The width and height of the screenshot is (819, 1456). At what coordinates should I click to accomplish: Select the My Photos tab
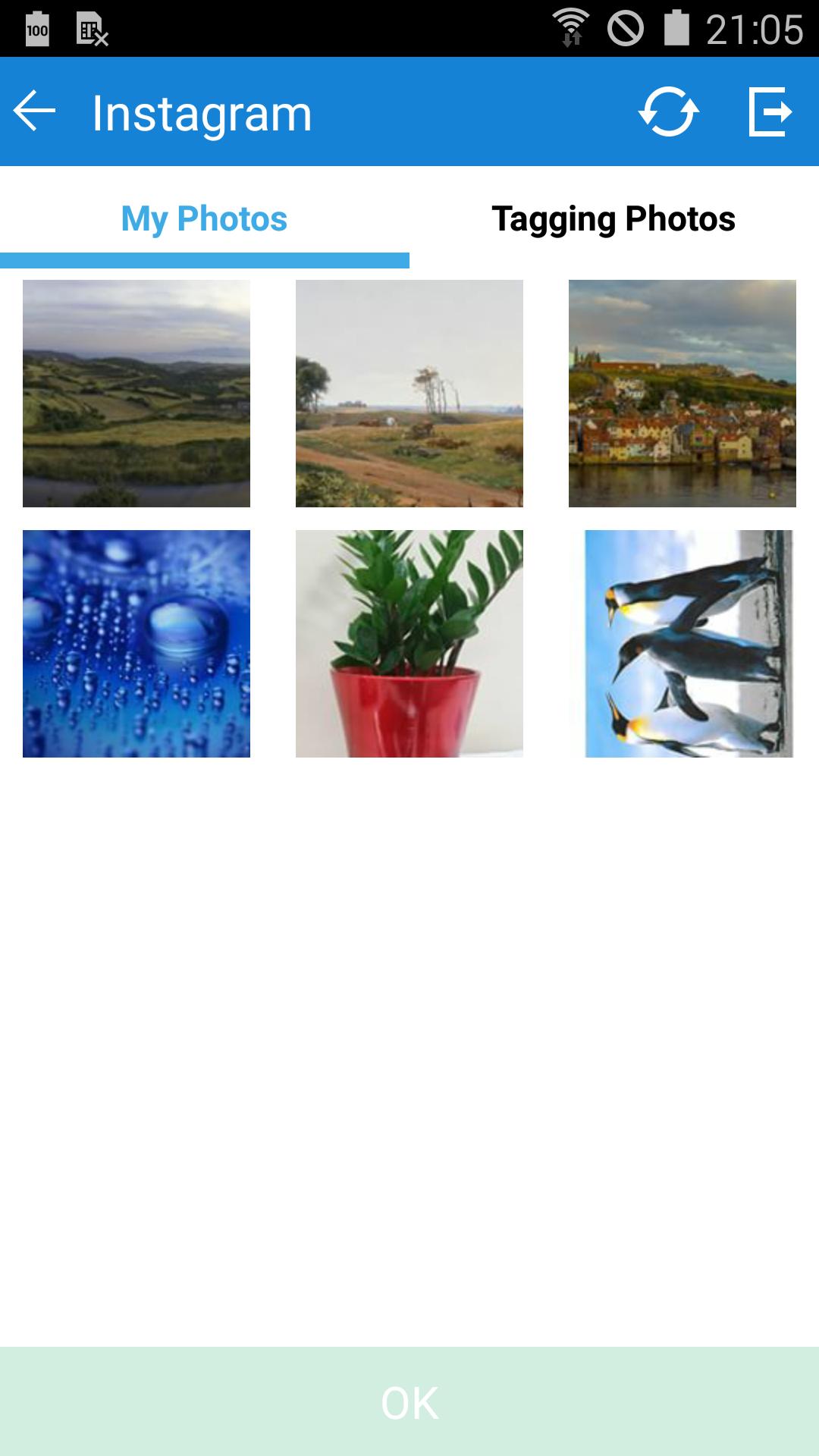pos(204,219)
